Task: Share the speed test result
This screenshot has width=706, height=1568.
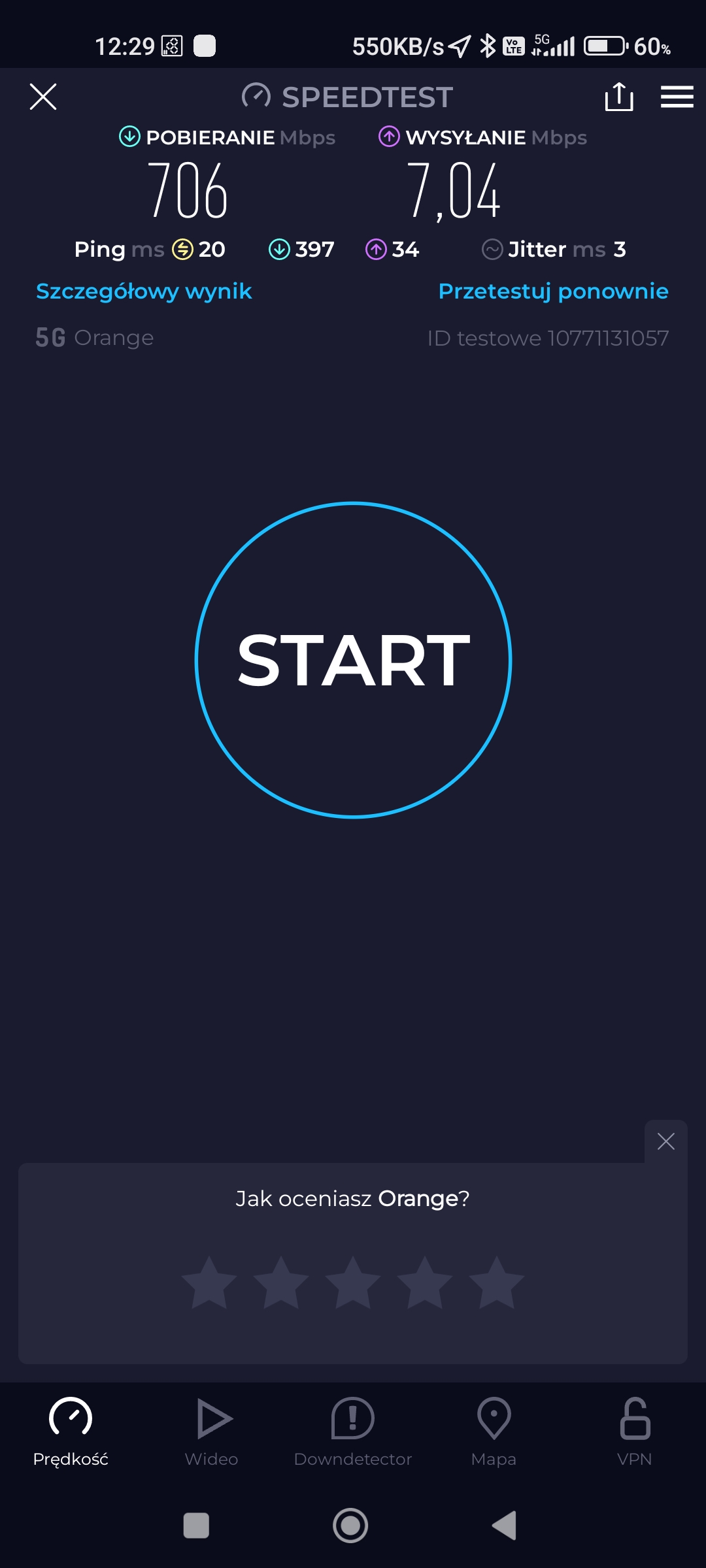Action: tap(618, 97)
